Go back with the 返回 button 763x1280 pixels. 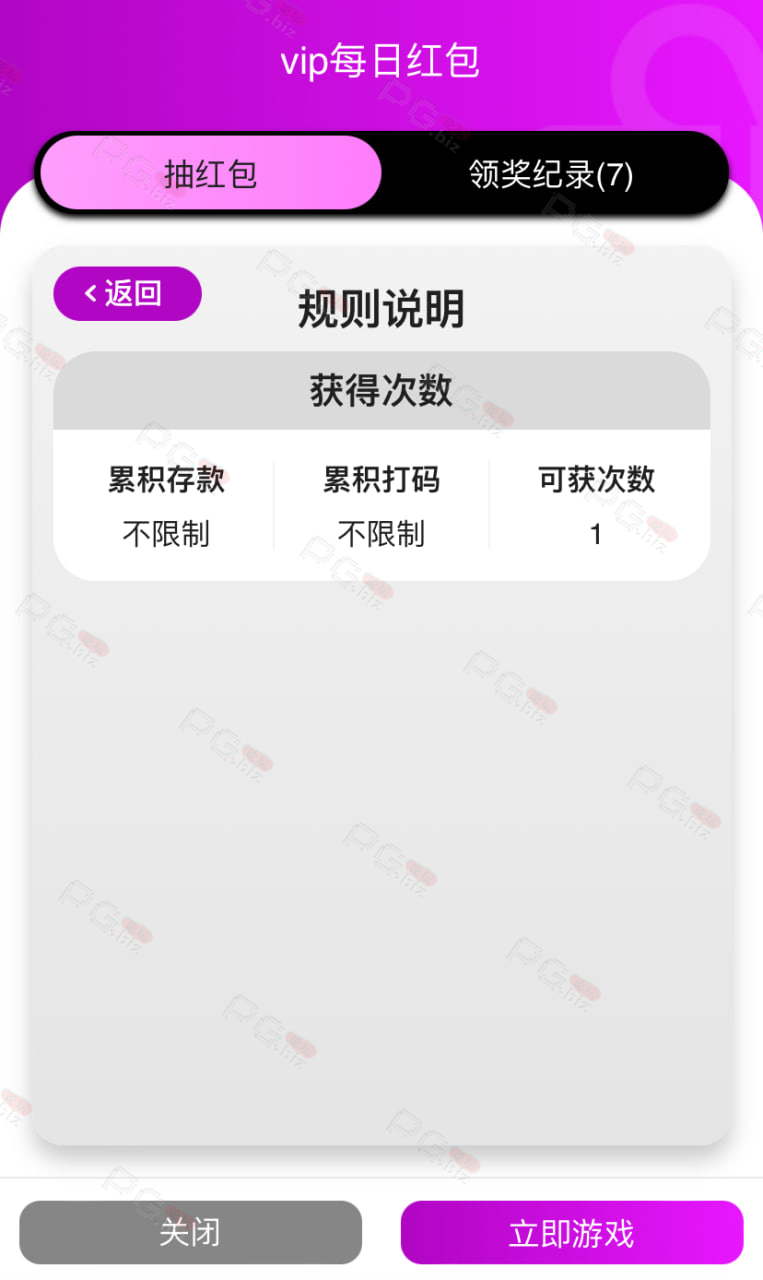127,293
